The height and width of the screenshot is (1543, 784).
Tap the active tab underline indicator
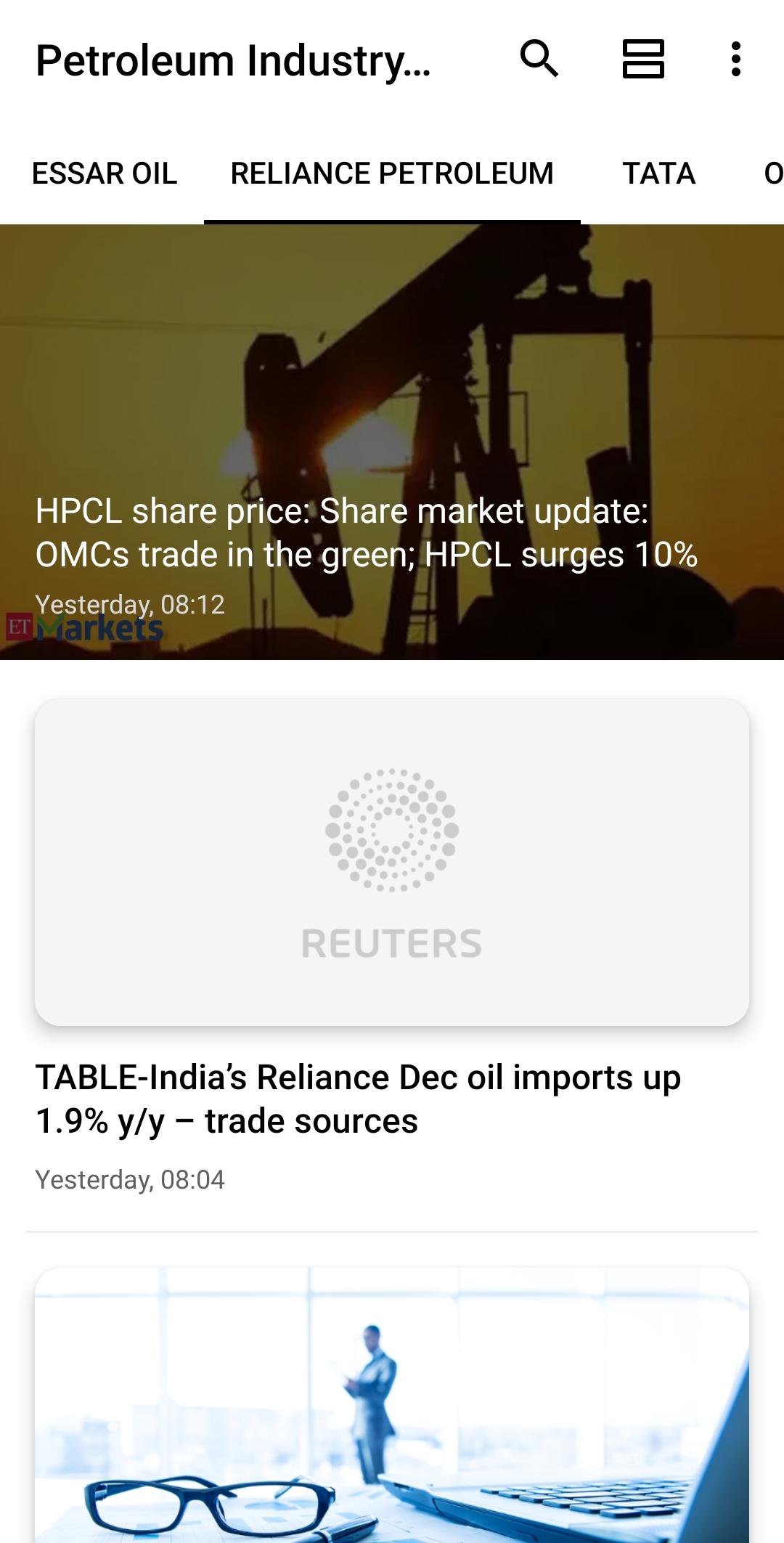(x=392, y=219)
